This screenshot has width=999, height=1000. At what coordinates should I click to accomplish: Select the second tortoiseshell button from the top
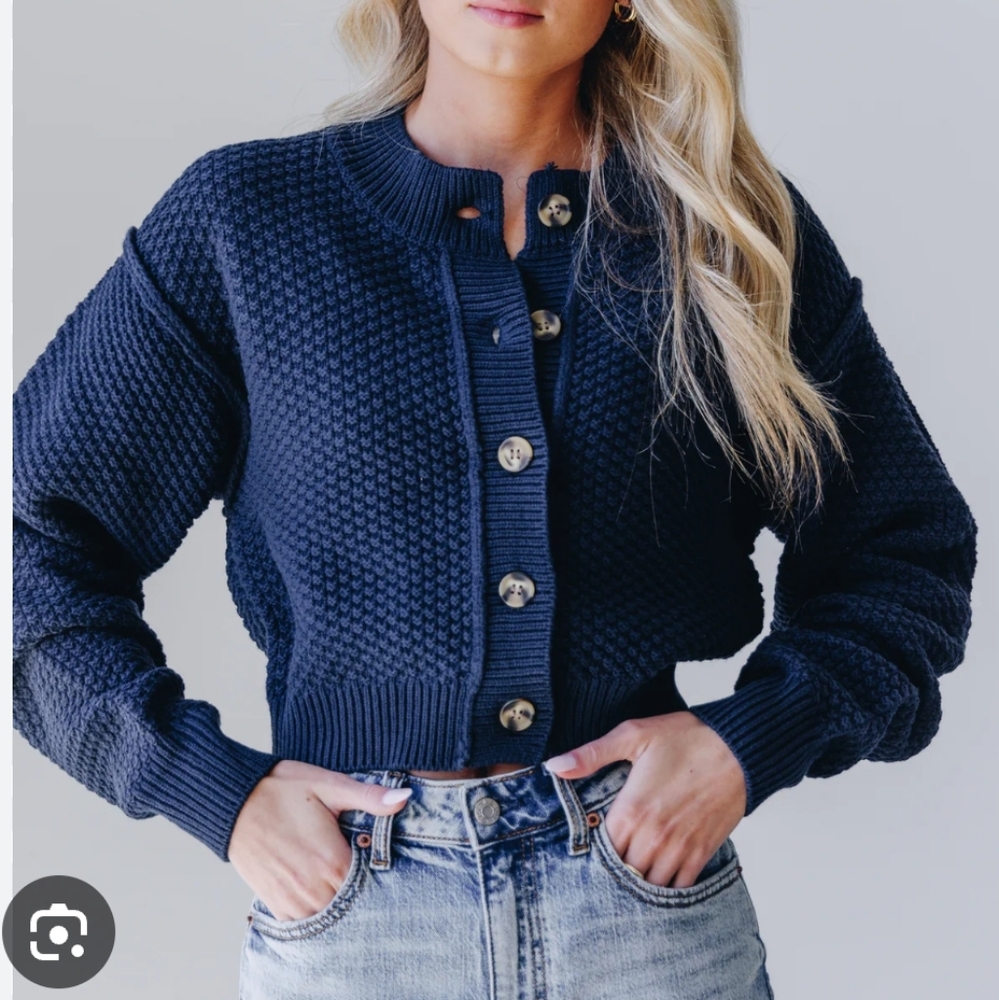(544, 324)
